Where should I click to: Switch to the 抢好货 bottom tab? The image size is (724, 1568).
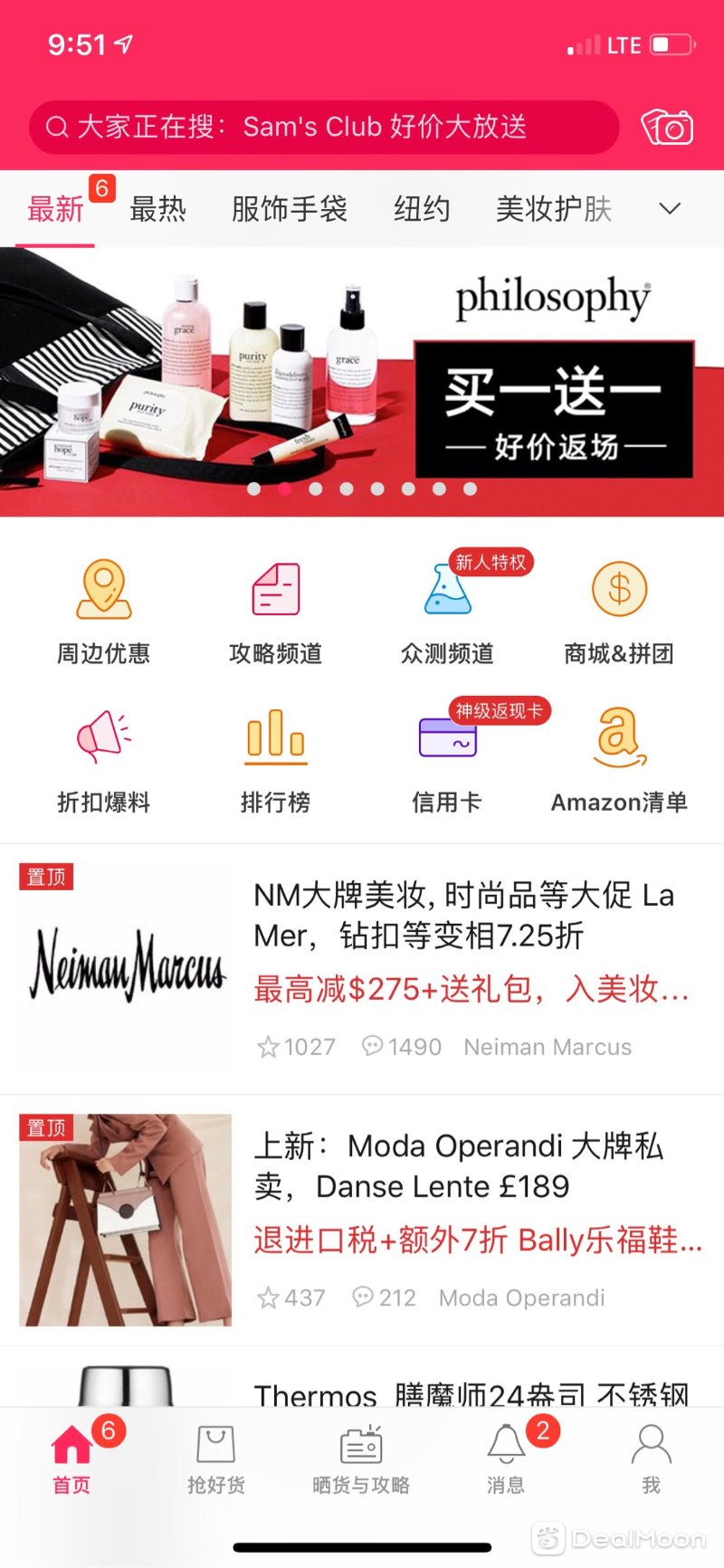click(216, 1459)
